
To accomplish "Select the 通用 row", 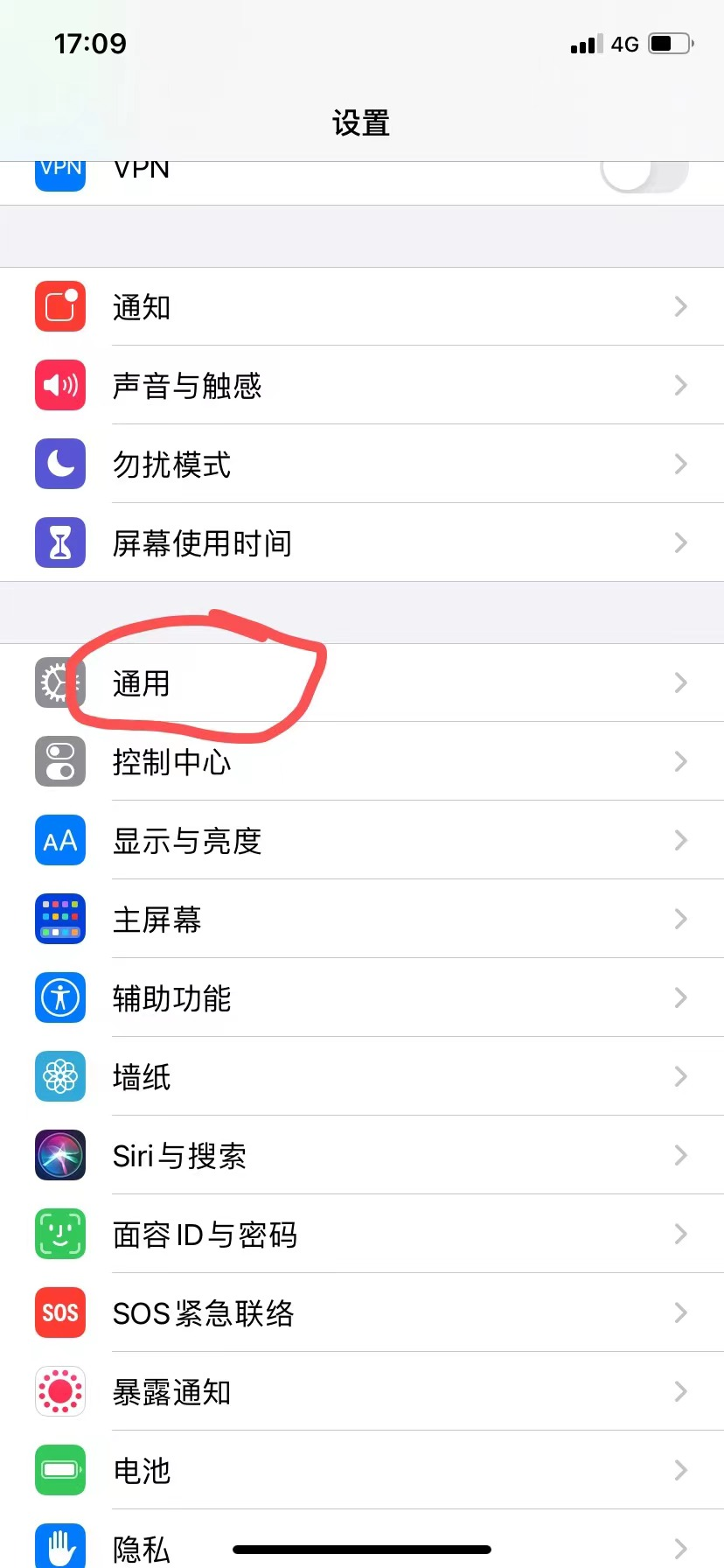I will (362, 683).
